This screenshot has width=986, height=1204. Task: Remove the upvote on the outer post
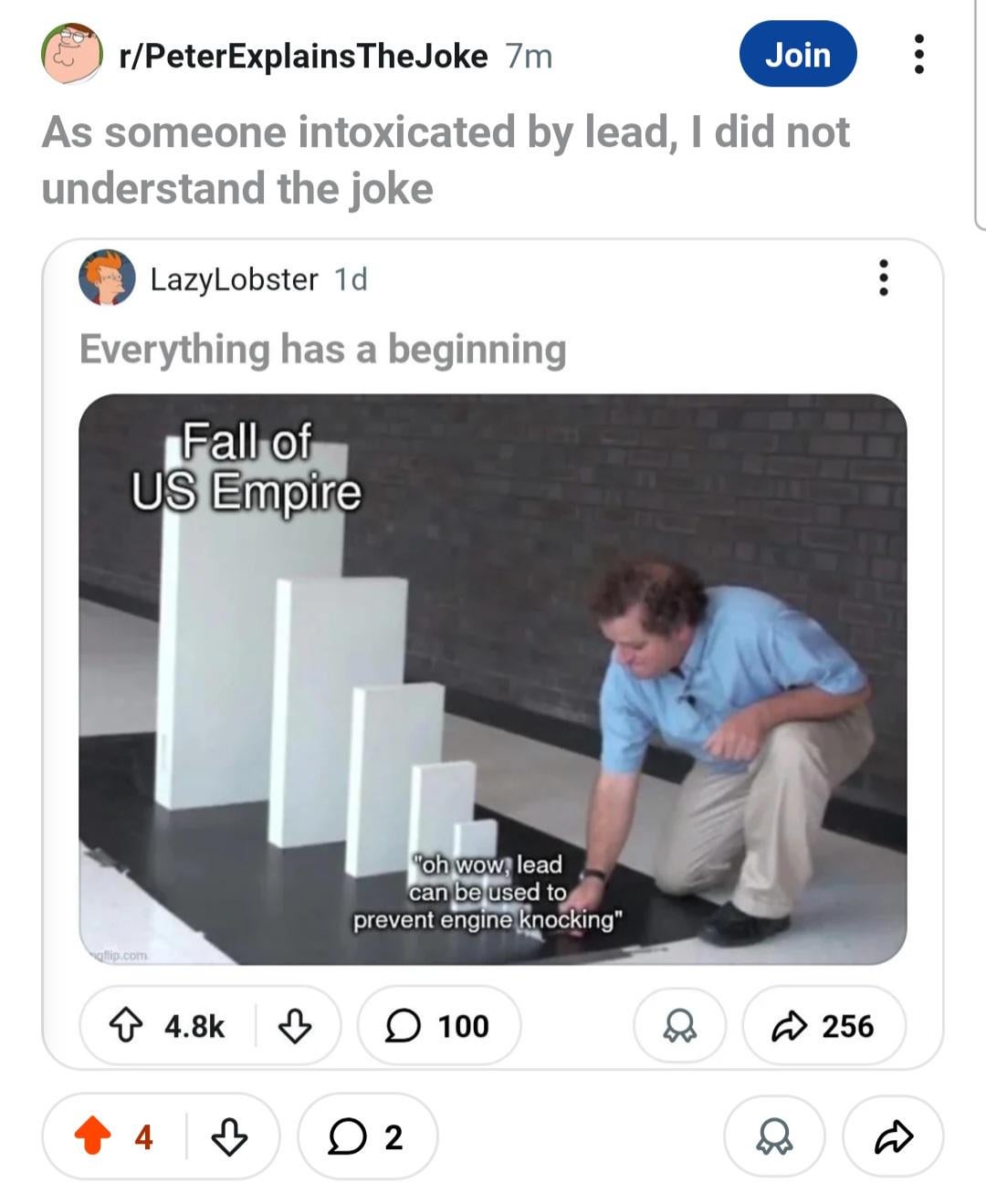(92, 1136)
